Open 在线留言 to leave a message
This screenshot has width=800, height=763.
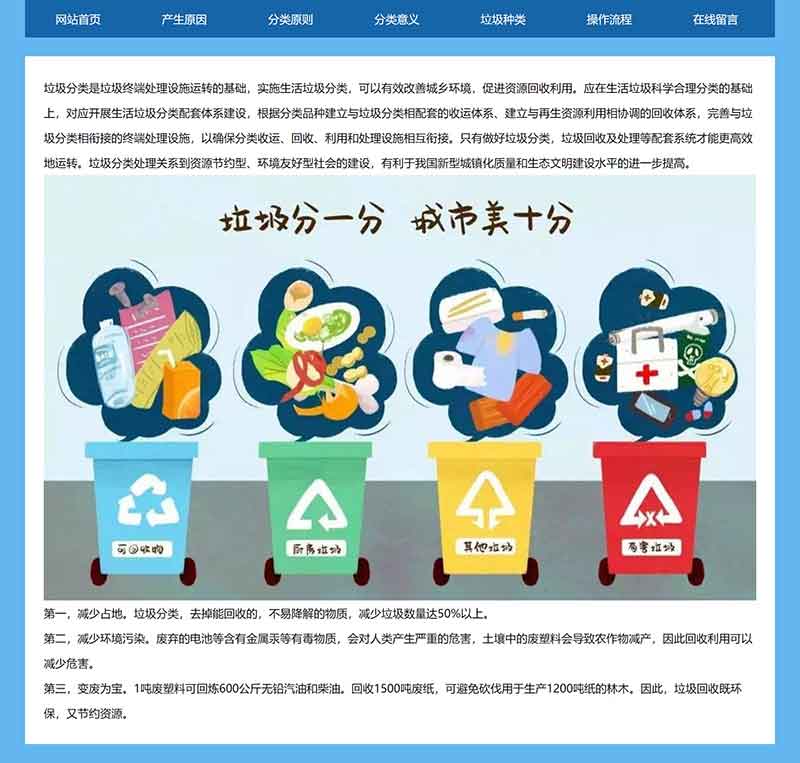tap(715, 19)
